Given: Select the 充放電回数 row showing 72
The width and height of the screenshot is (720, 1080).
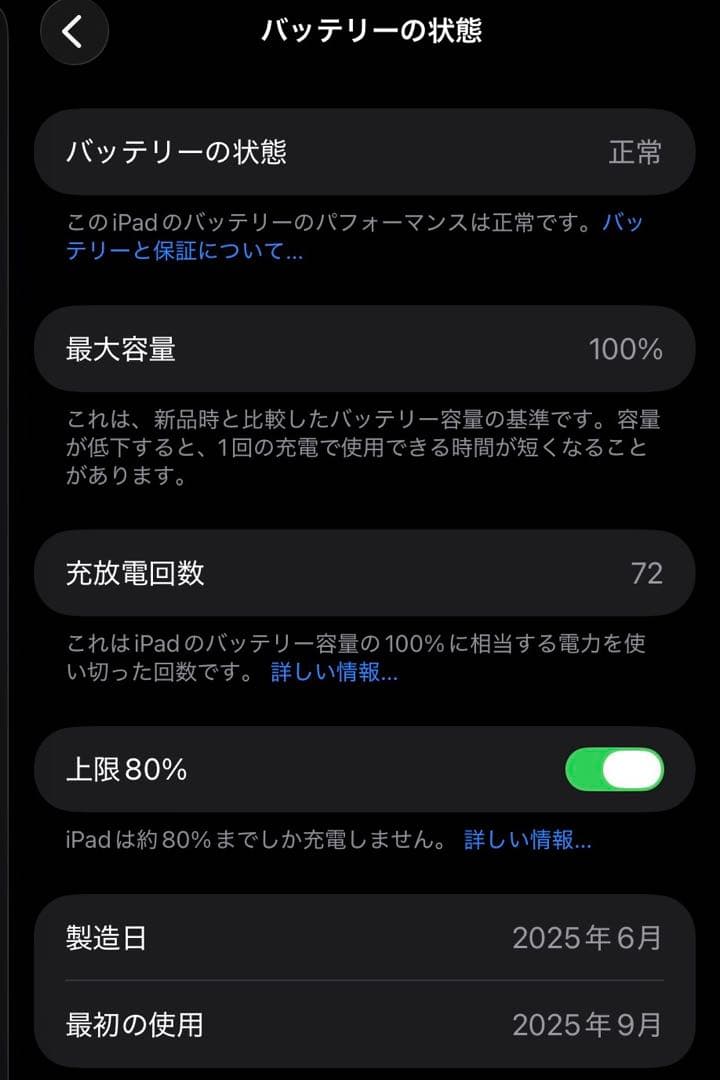Looking at the screenshot, I should click(x=360, y=573).
